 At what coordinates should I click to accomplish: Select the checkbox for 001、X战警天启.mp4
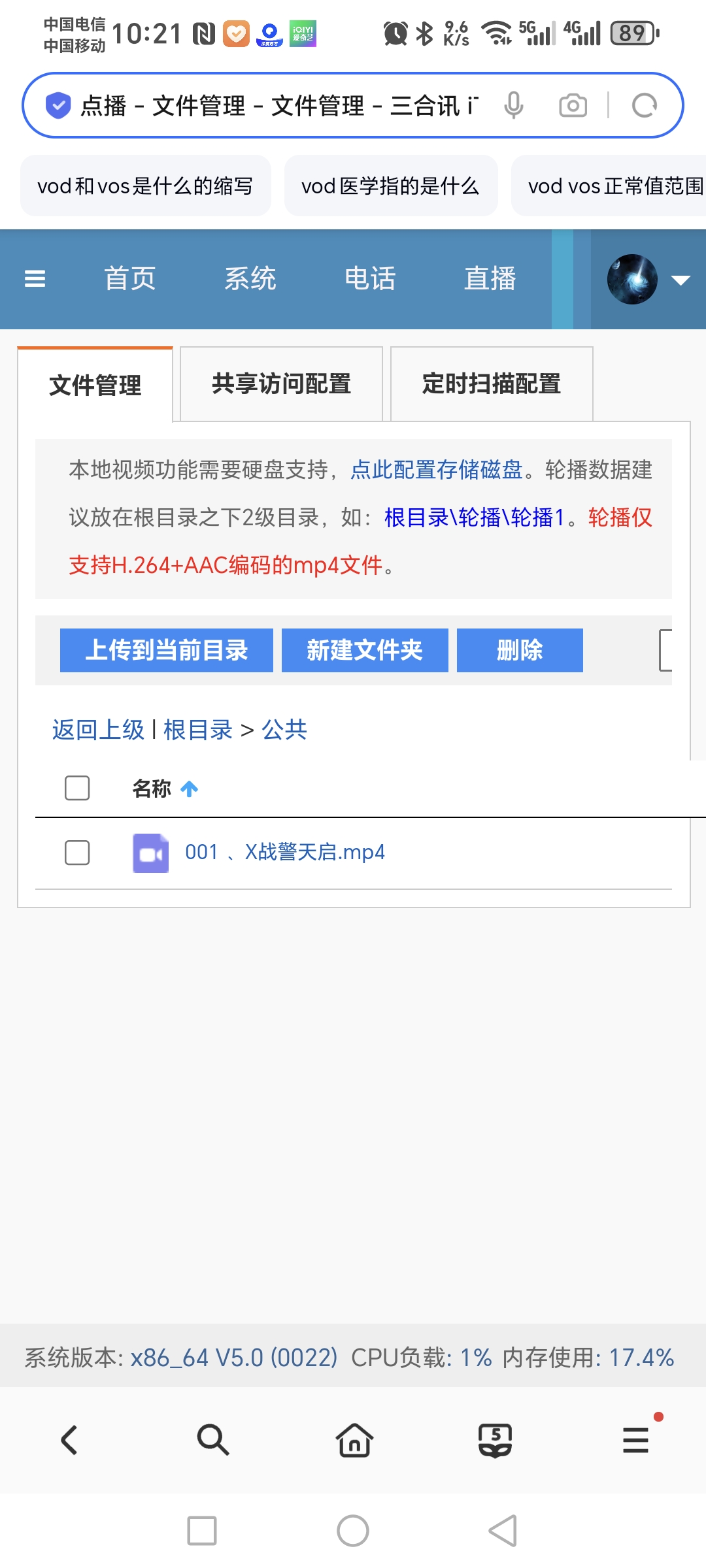(x=77, y=853)
